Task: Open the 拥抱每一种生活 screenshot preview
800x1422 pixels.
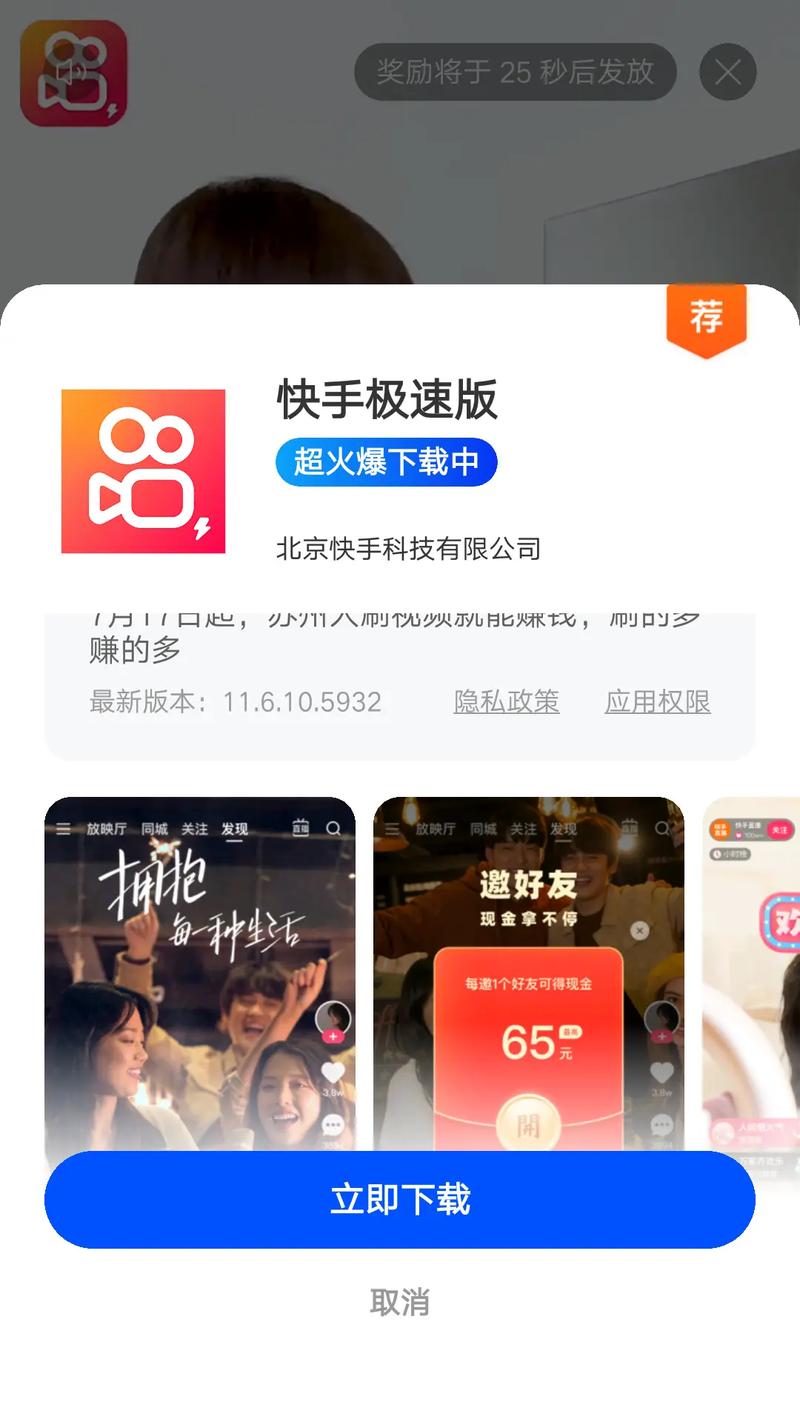Action: pyautogui.click(x=200, y=970)
